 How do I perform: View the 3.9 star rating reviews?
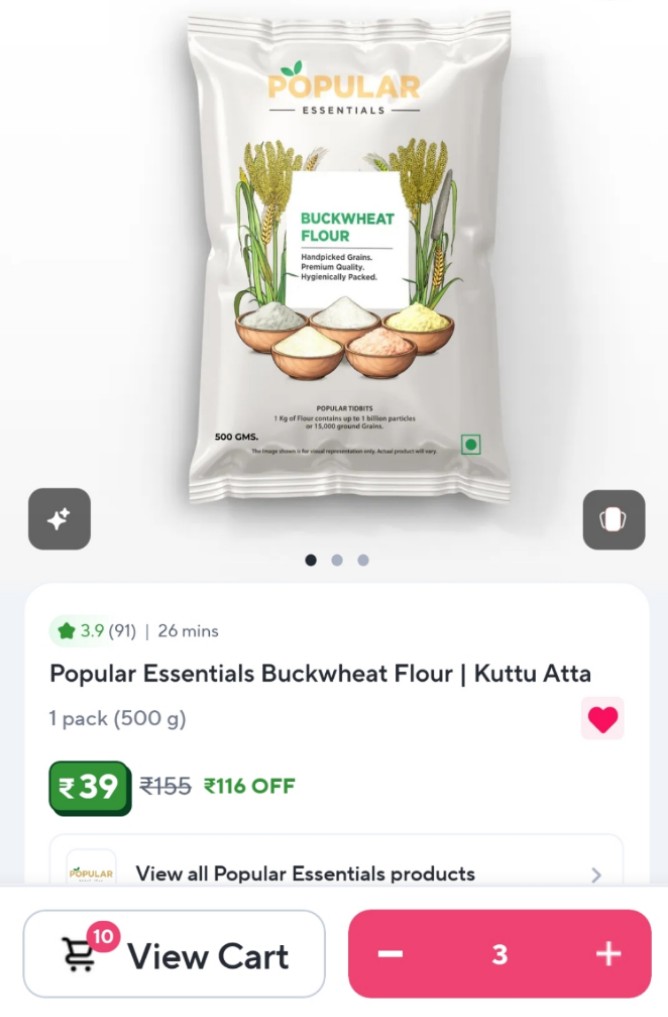[x=93, y=631]
